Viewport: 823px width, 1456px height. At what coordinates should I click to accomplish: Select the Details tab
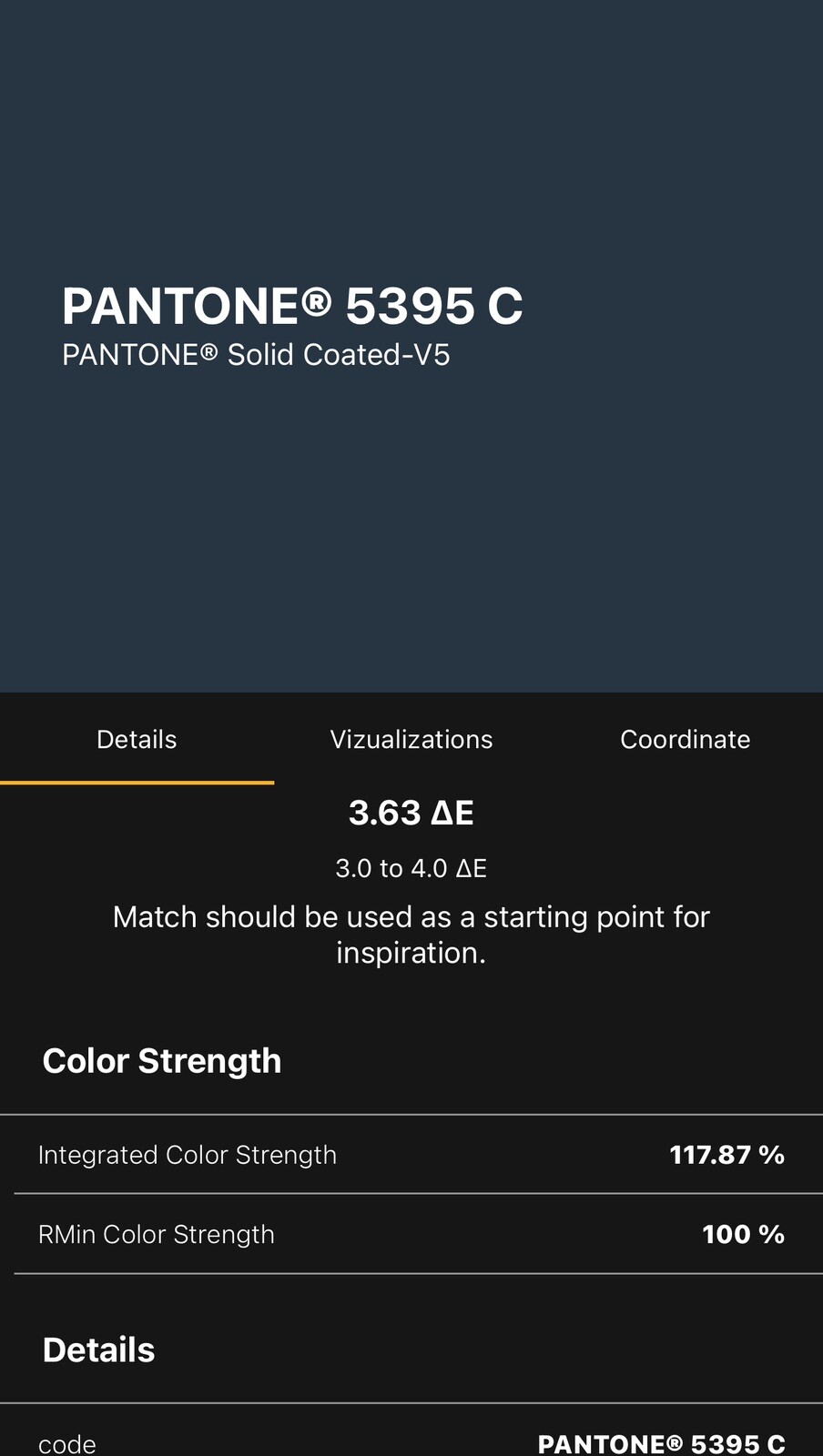(x=137, y=740)
